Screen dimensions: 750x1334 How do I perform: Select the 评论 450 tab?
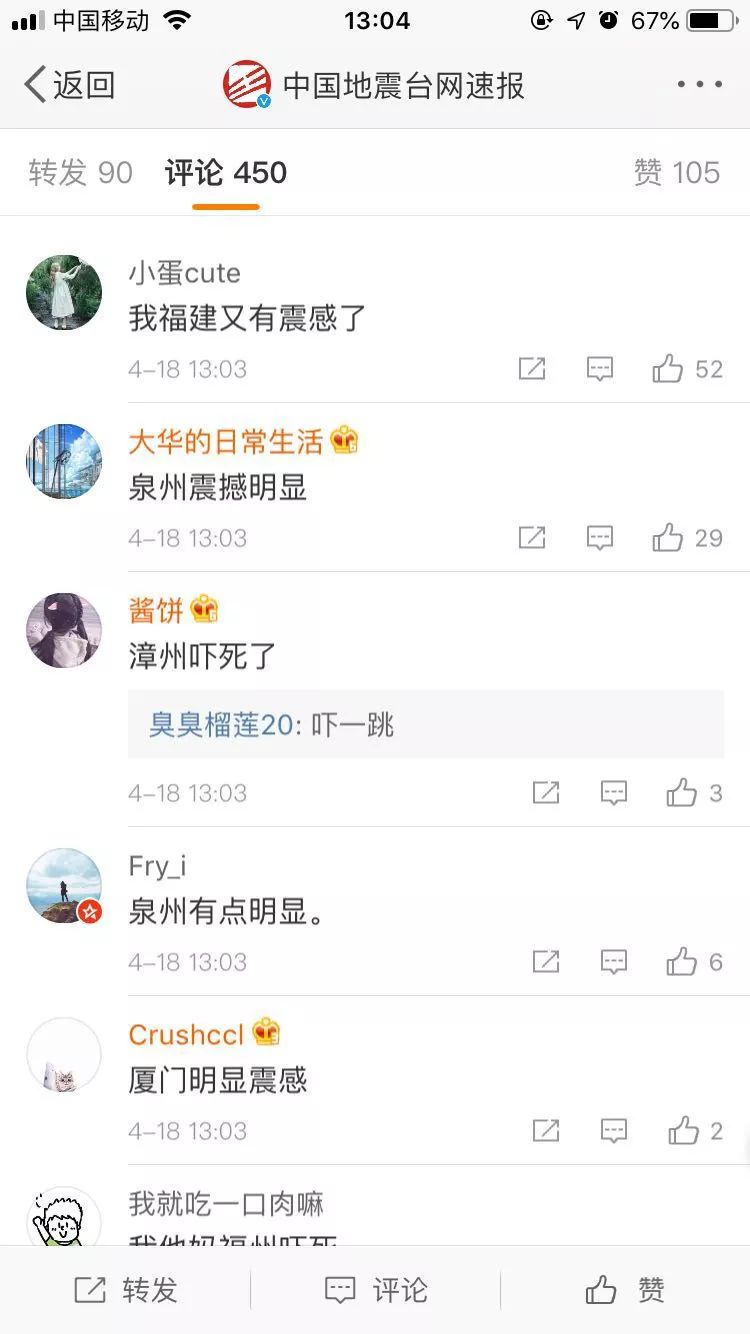(x=226, y=173)
